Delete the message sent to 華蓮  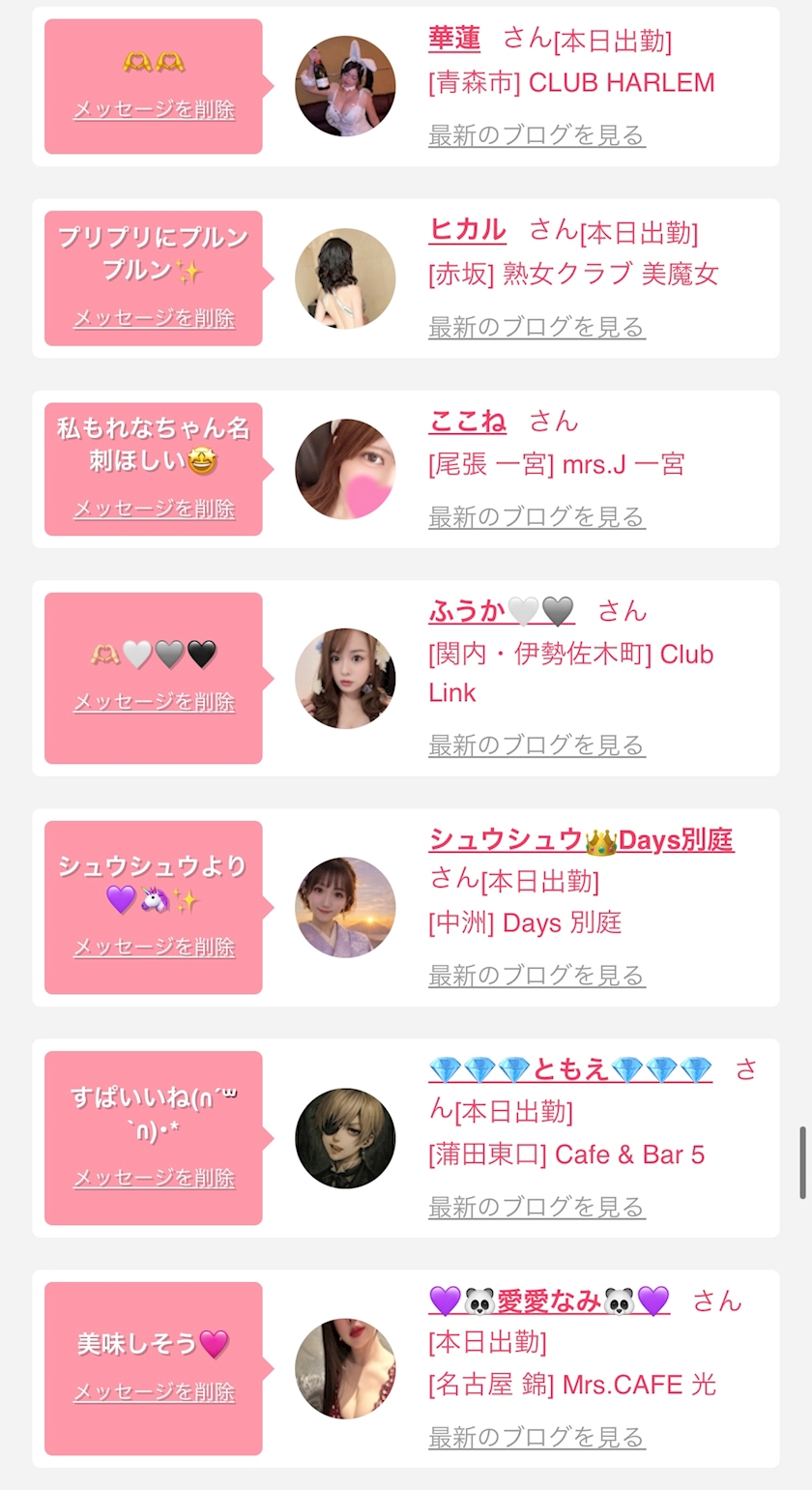(154, 109)
